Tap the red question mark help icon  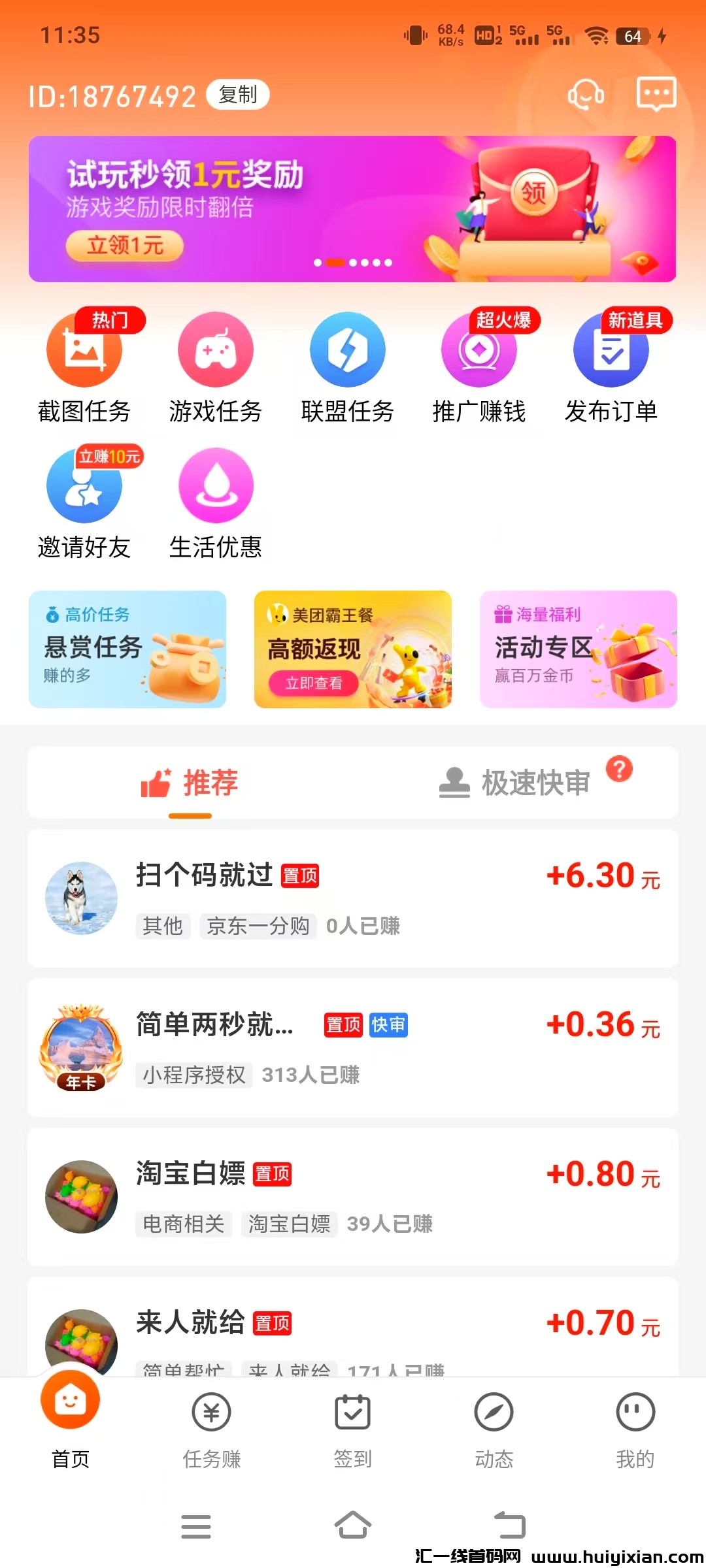(619, 769)
